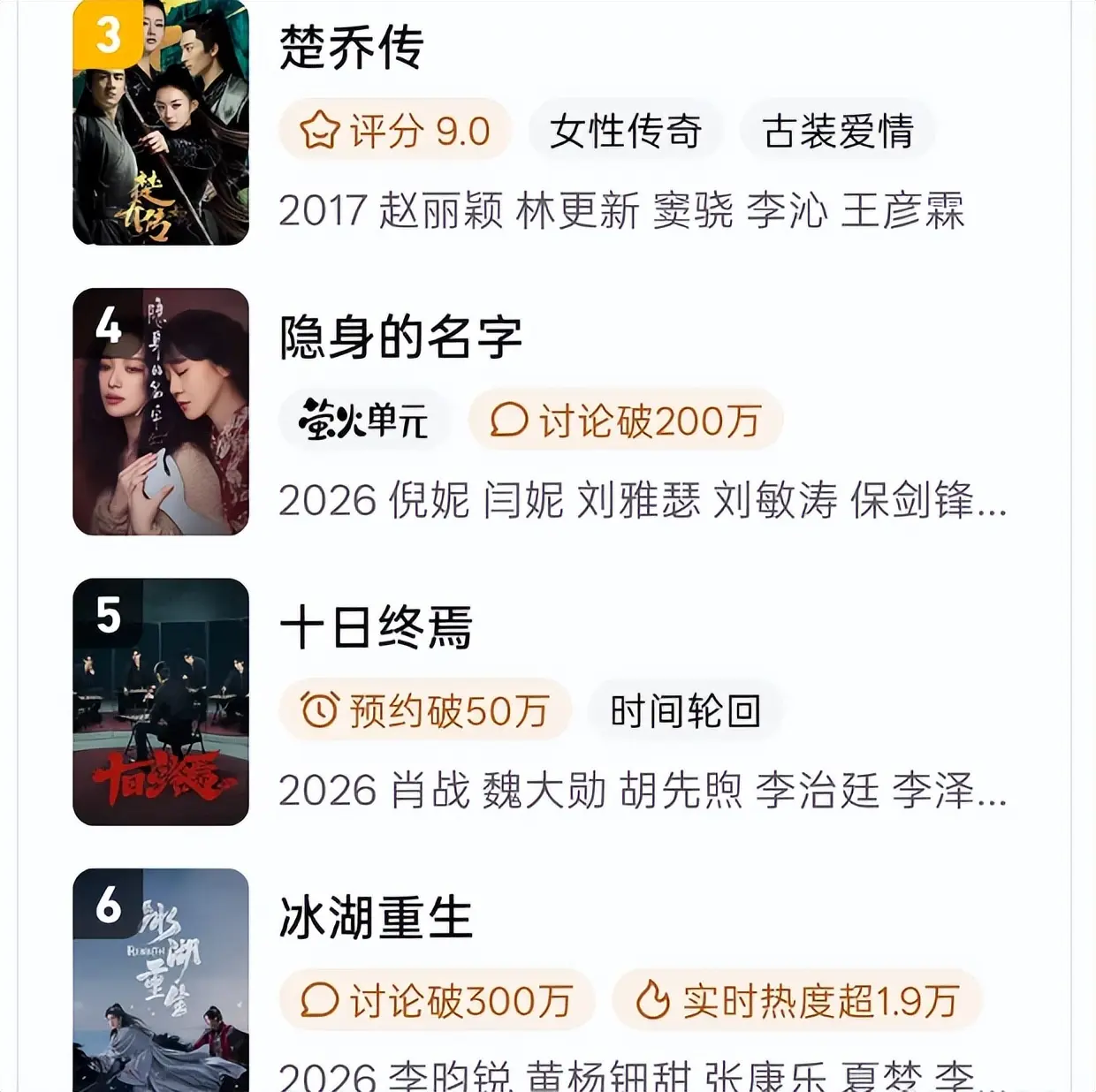Open the 时间轮回 tag
The width and height of the screenshot is (1096, 1092).
coord(685,711)
